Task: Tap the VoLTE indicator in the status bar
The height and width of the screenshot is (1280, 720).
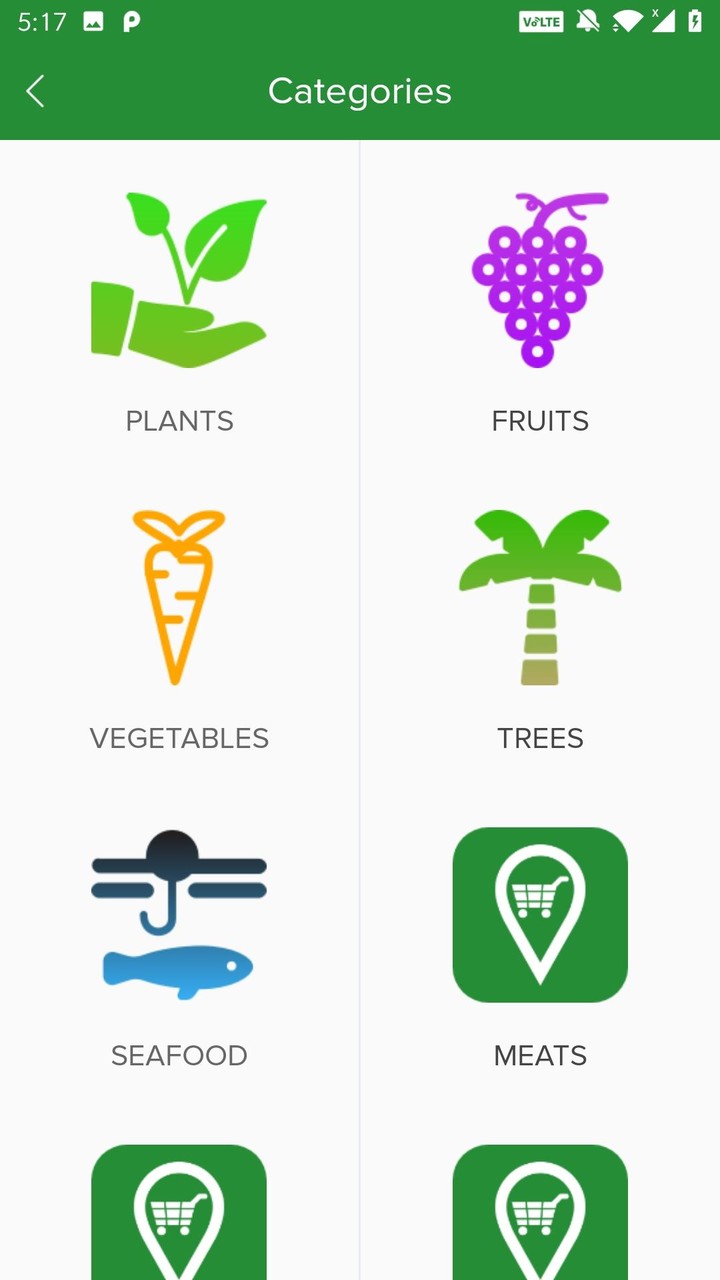Action: [541, 20]
